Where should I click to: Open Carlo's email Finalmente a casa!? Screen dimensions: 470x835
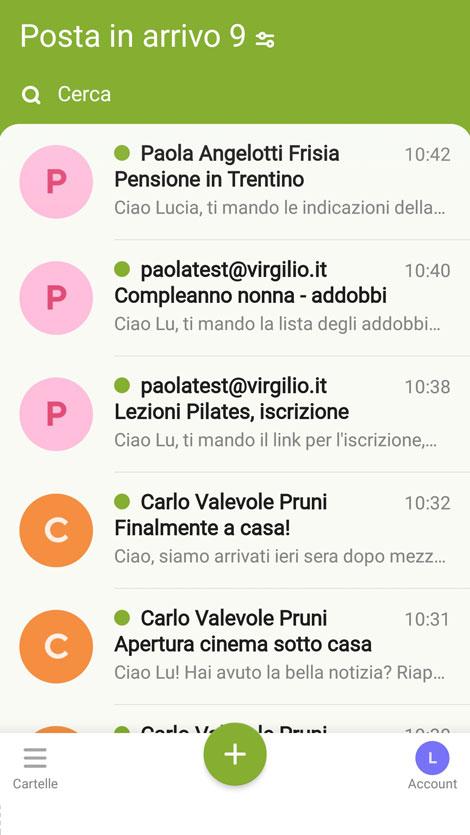[235, 530]
